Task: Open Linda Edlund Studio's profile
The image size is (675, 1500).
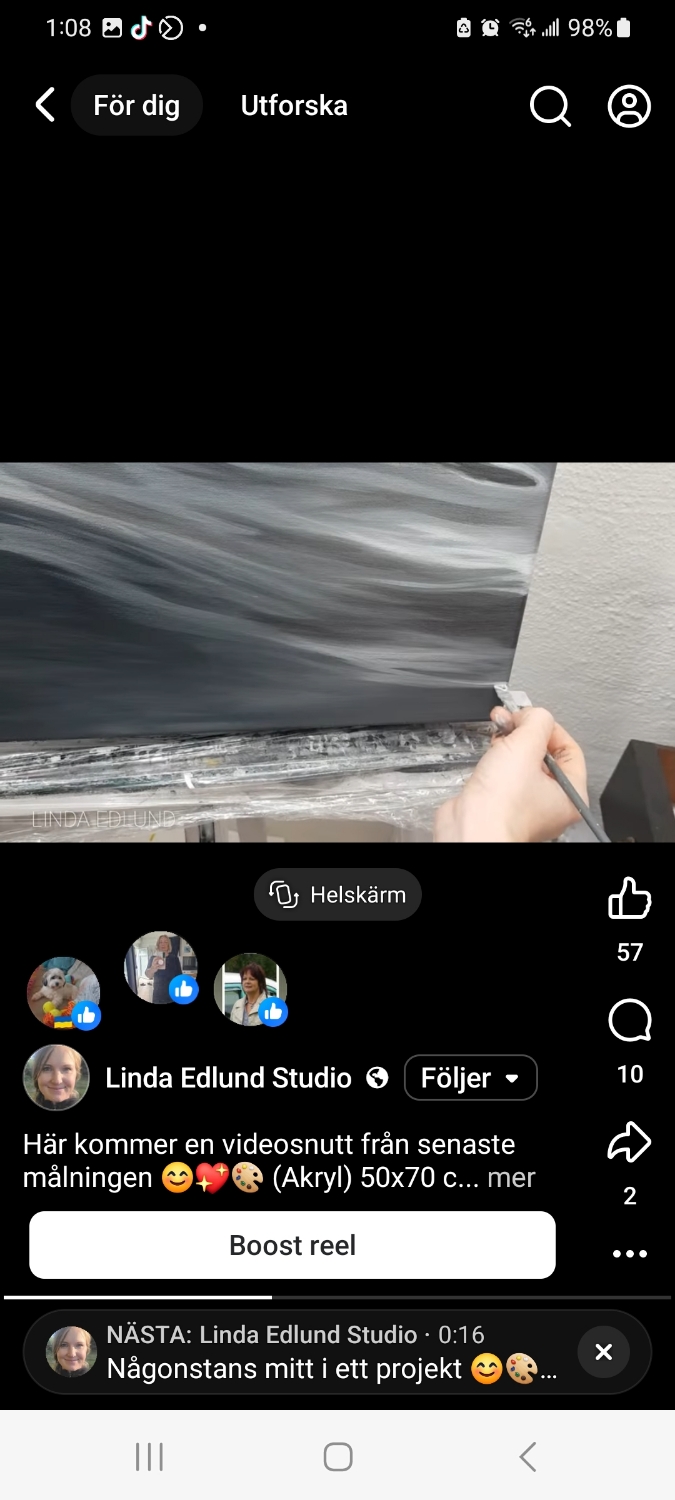Action: point(228,1078)
